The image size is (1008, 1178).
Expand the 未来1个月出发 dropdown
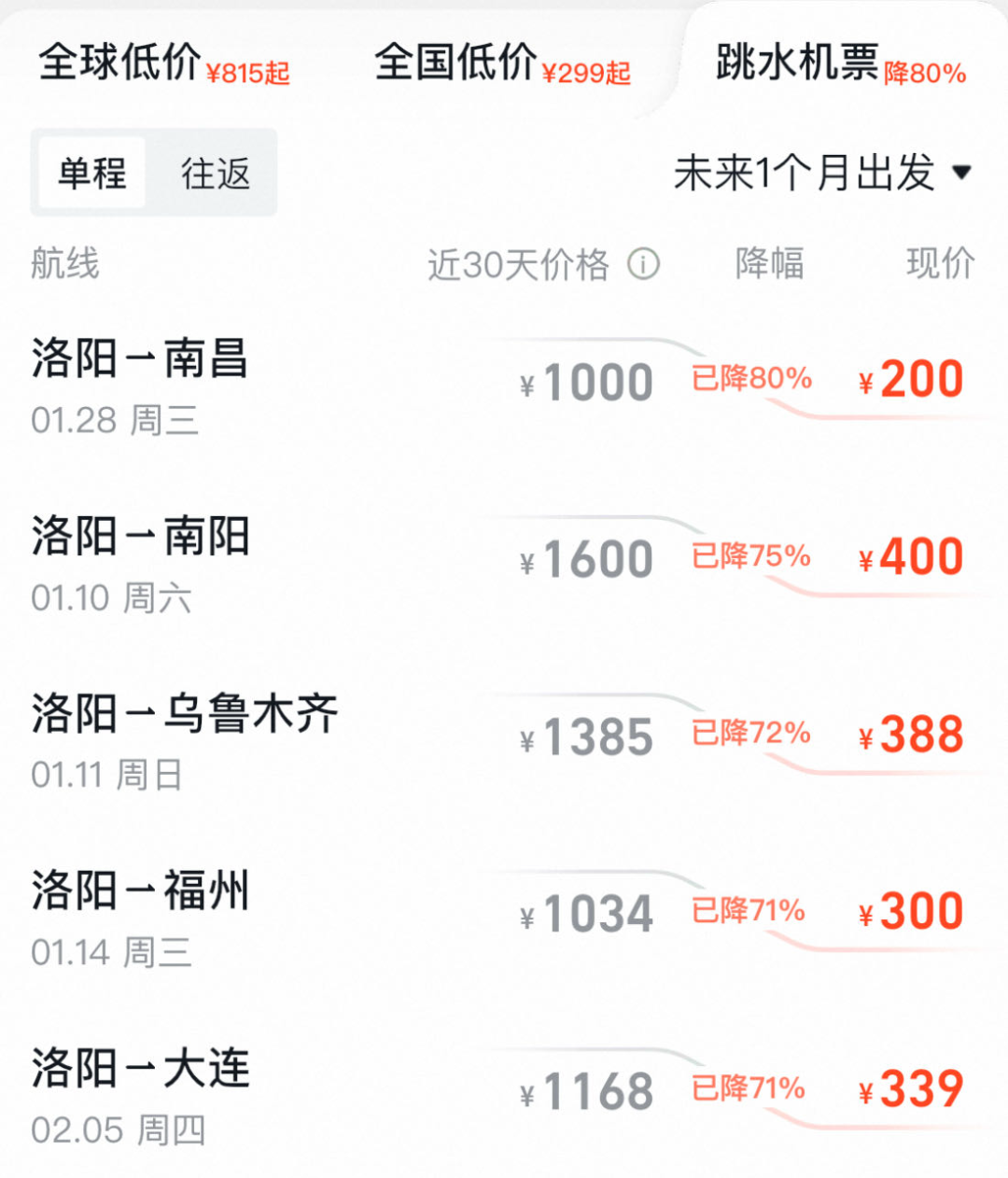click(821, 173)
